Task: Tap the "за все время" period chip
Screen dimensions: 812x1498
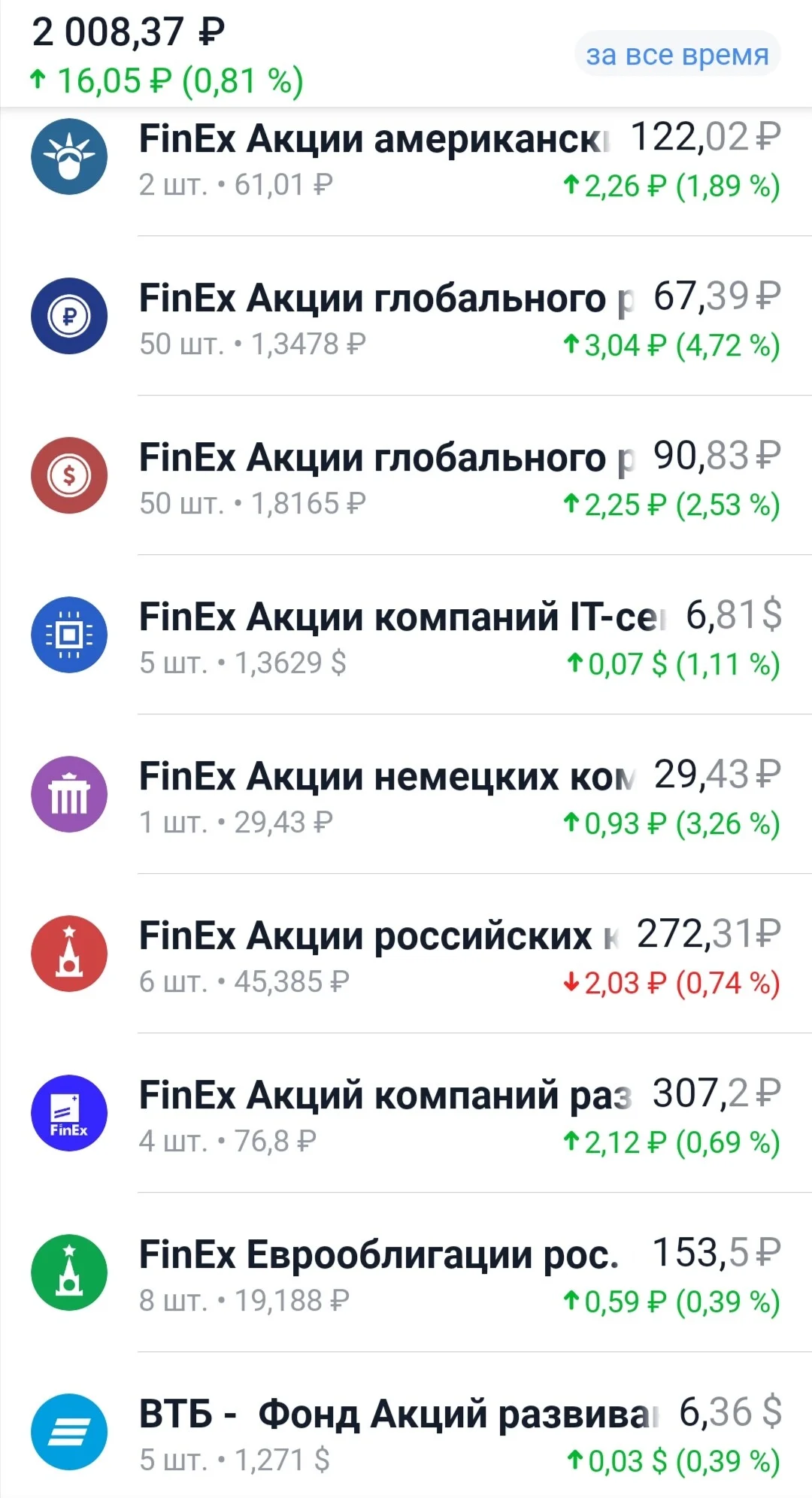Action: (677, 54)
